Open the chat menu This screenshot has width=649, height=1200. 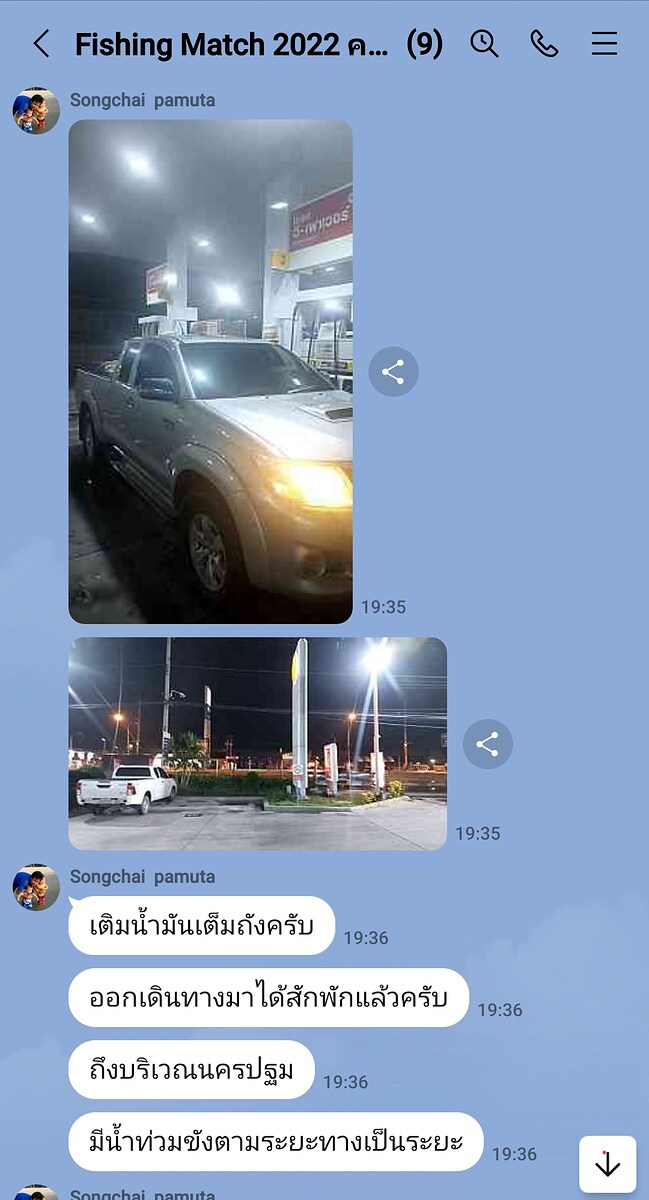[604, 44]
